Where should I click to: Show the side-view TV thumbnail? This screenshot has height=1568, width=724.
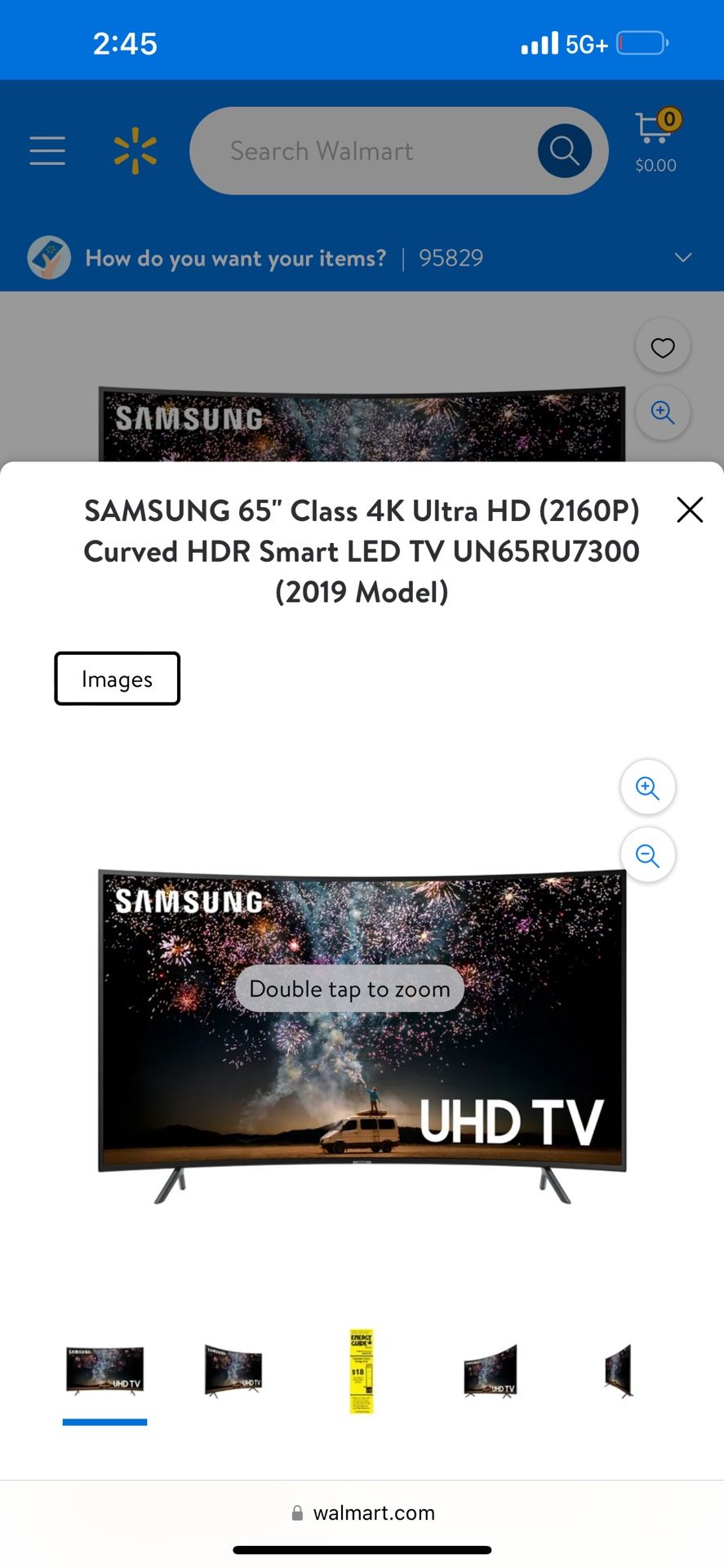(619, 1370)
